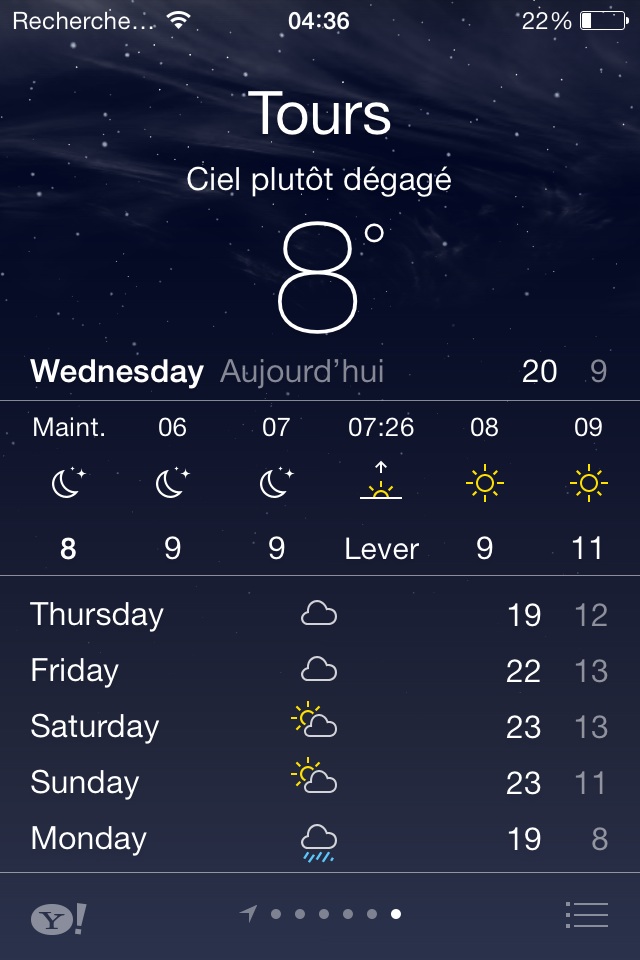Open the Yahoo! weather link
This screenshot has height=960, width=640.
58,917
